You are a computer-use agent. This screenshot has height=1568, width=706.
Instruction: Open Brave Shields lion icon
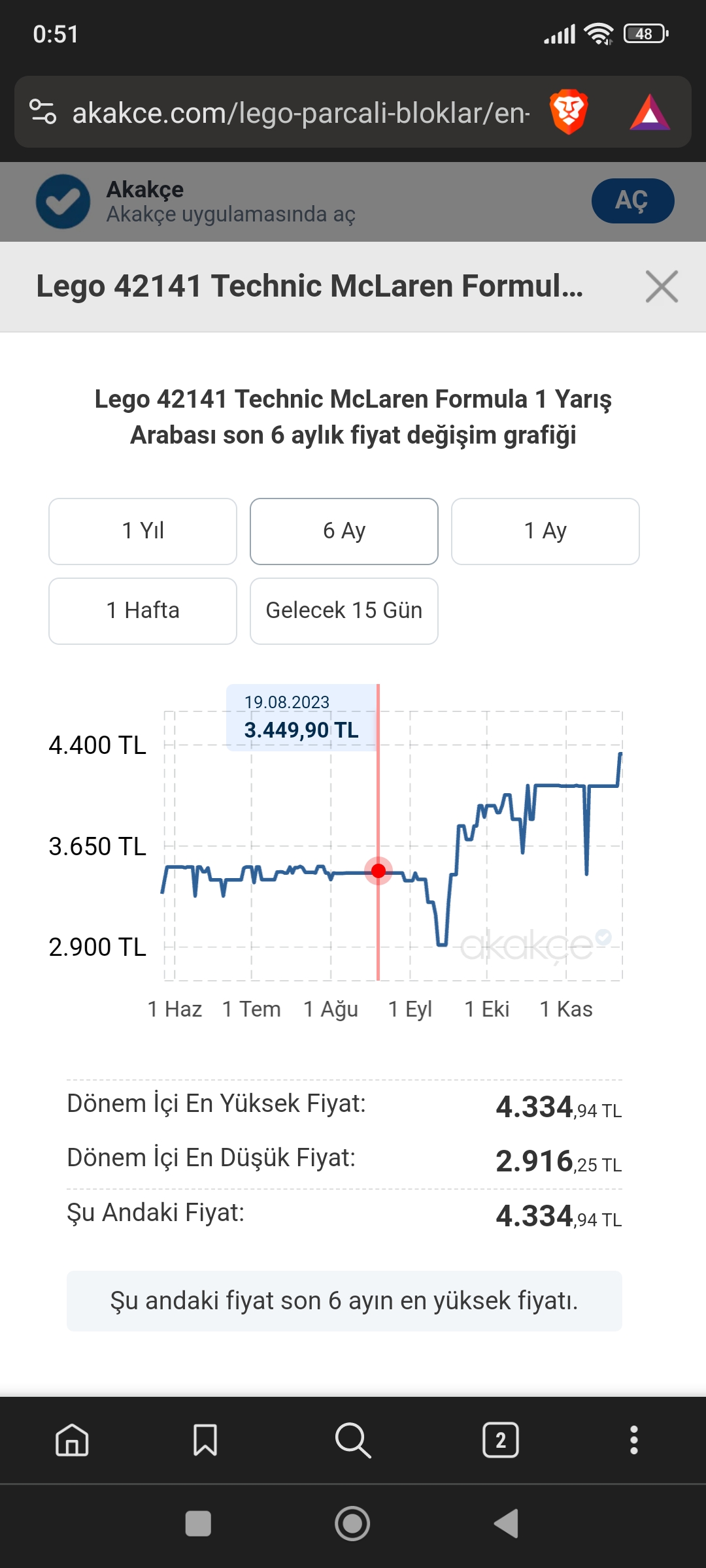click(x=569, y=112)
